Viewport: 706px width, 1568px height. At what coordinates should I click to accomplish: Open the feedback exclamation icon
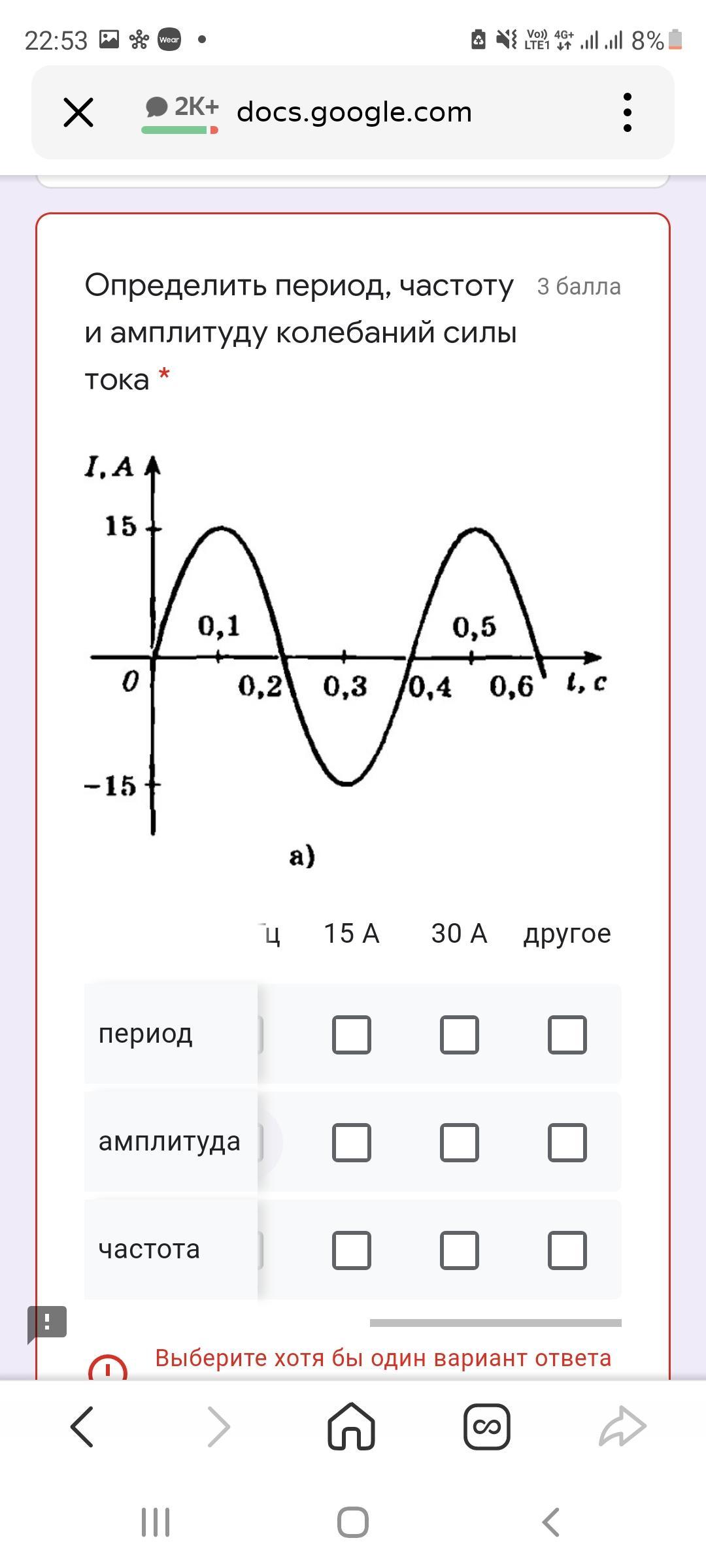(47, 1322)
